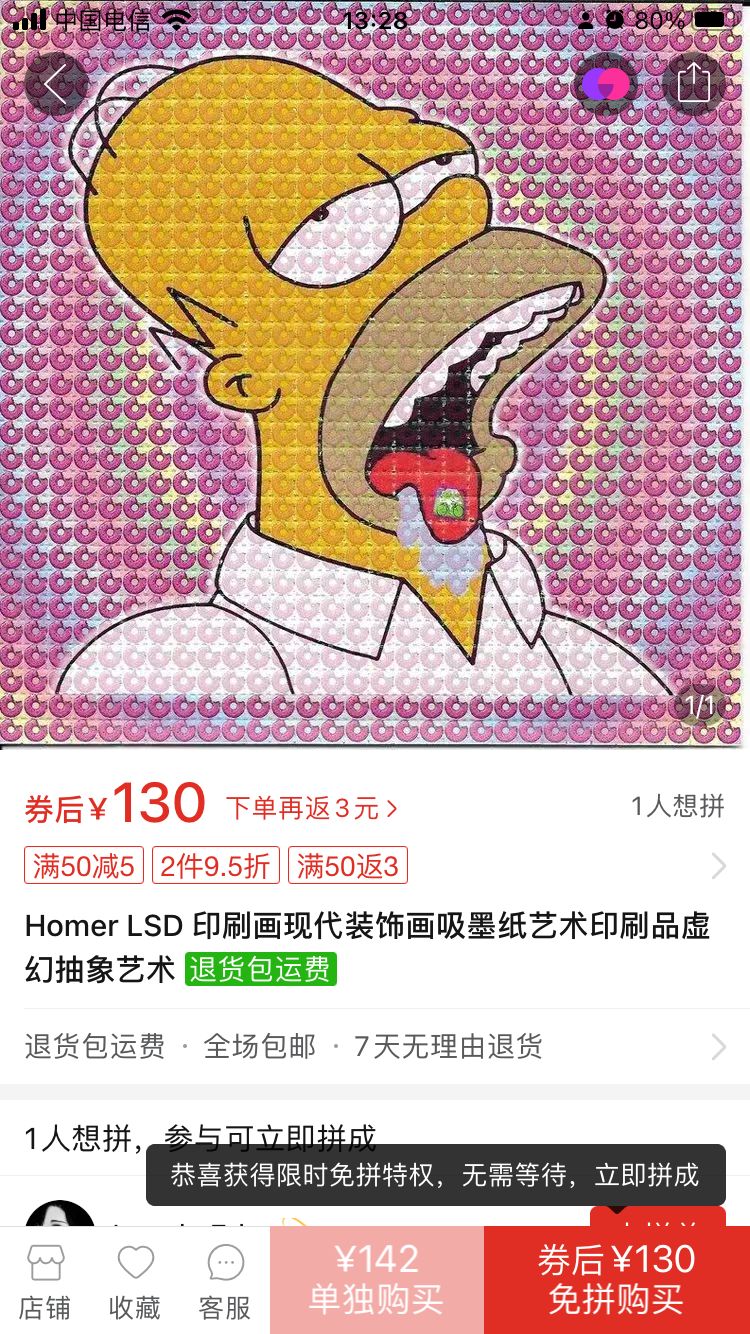Screen dimensions: 750x1334
Task: Open 下单再返3元 cashback details
Action: click(x=311, y=808)
